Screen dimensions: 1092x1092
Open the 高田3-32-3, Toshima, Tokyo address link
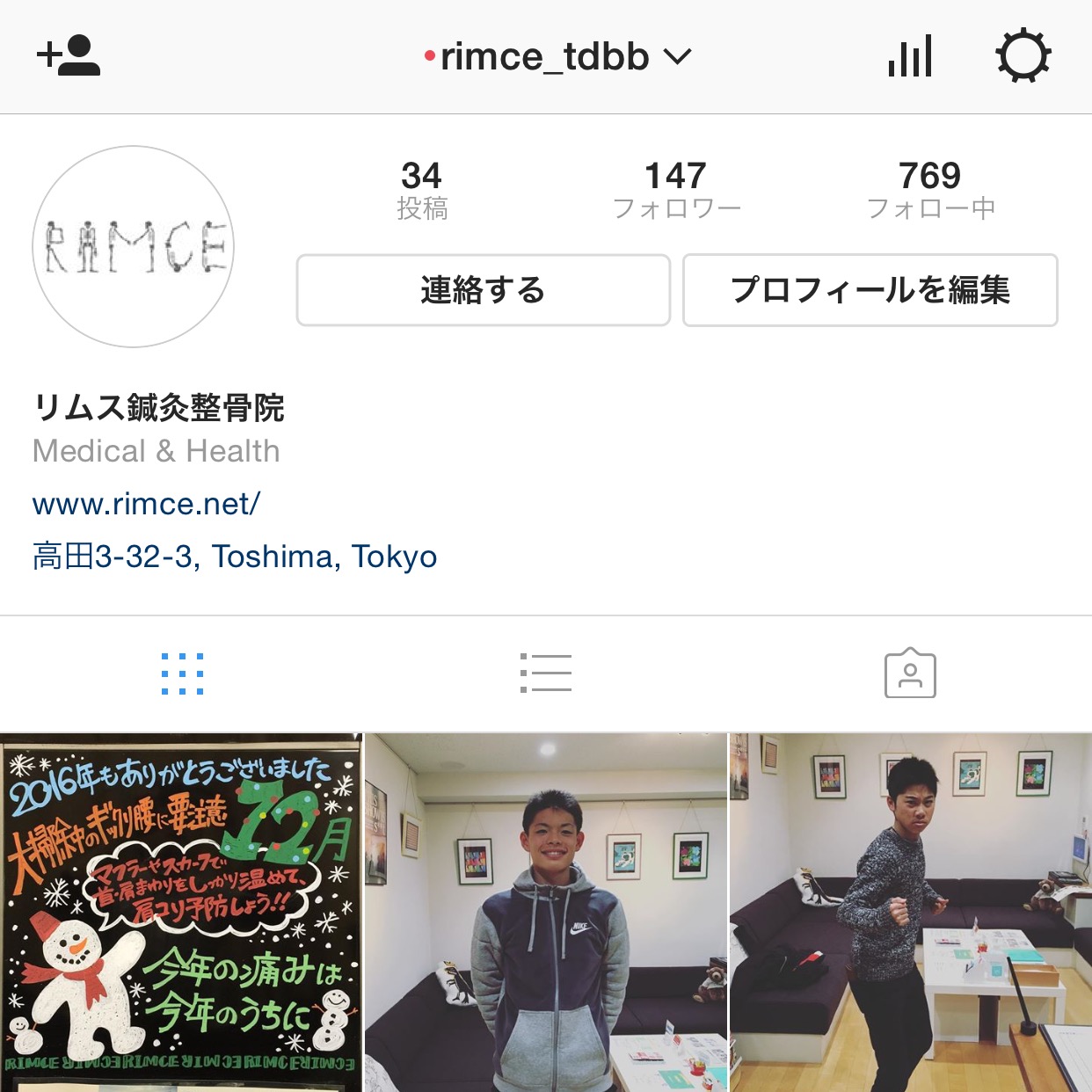(235, 557)
